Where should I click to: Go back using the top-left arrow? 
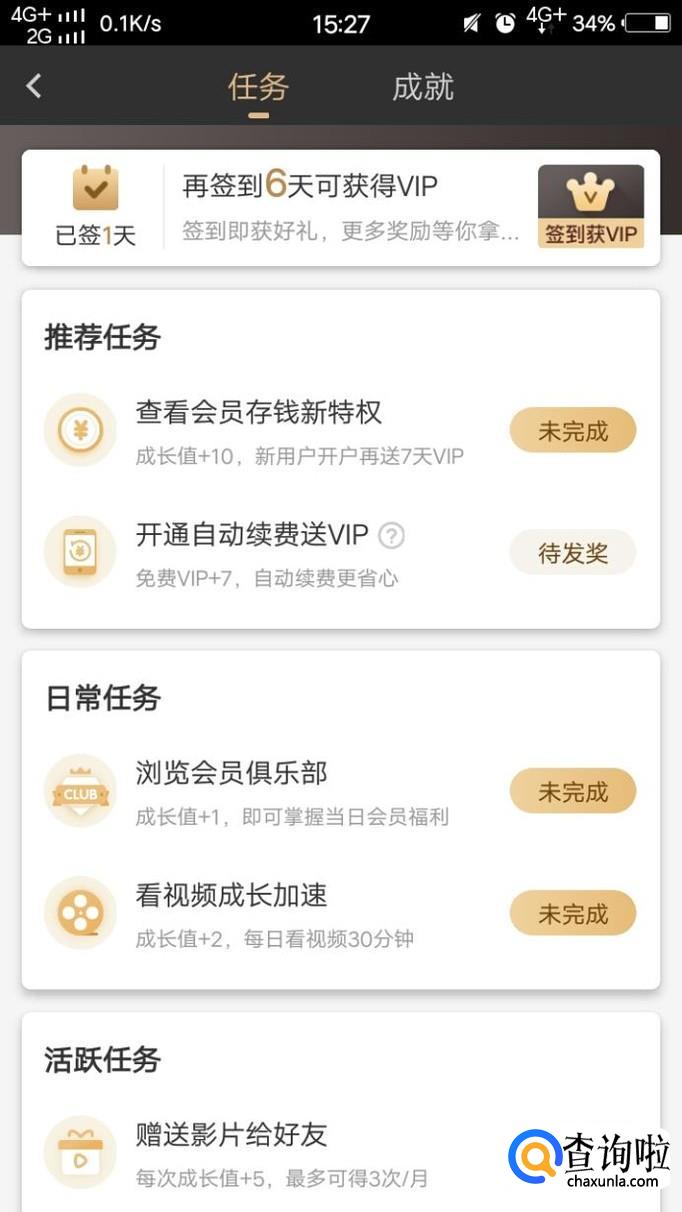pos(34,86)
